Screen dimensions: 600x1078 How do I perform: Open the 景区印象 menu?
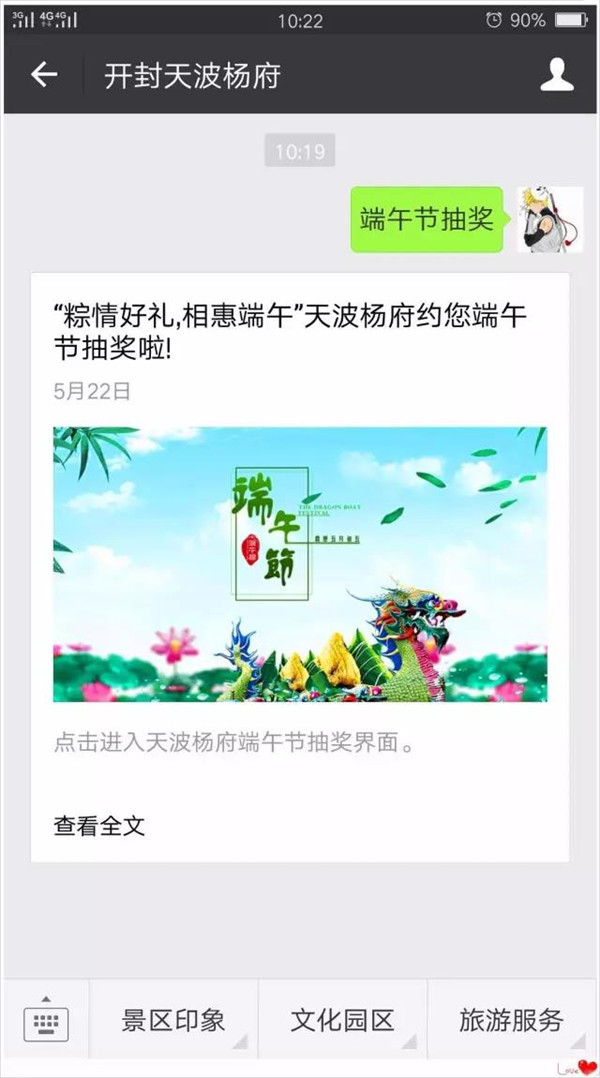[x=173, y=1021]
